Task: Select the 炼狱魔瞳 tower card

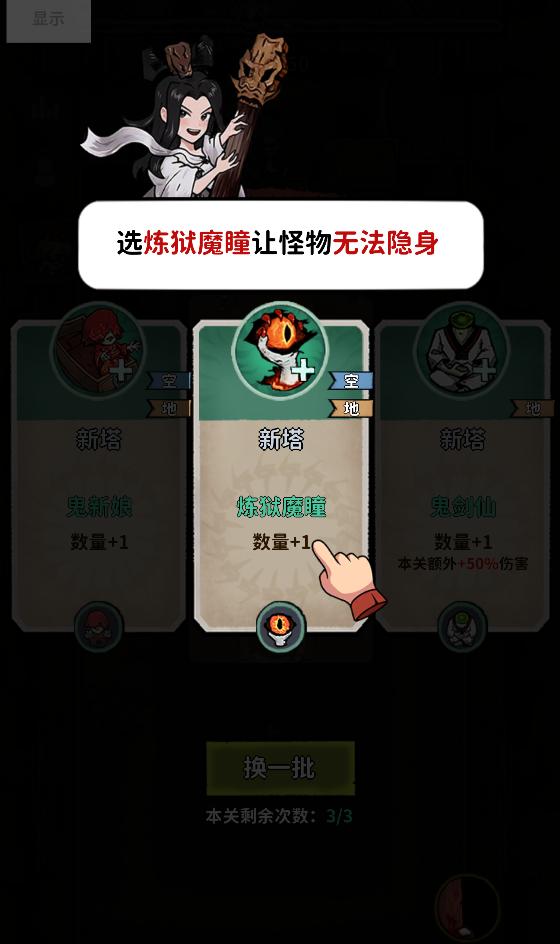Action: [x=281, y=476]
